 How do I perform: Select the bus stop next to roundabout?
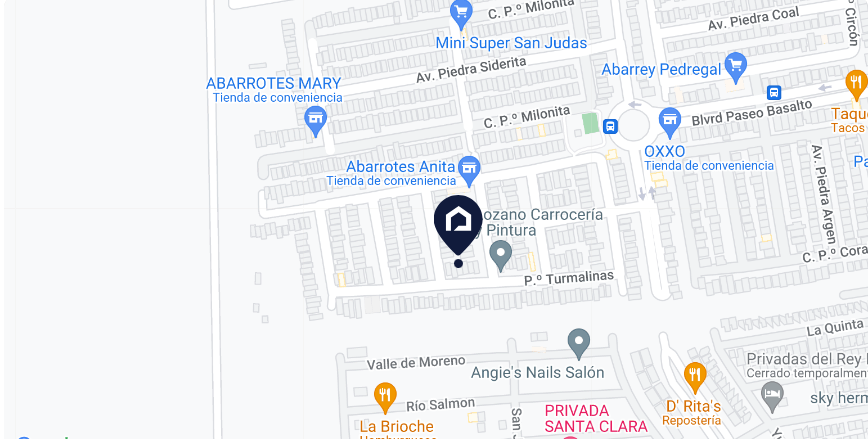tap(611, 126)
